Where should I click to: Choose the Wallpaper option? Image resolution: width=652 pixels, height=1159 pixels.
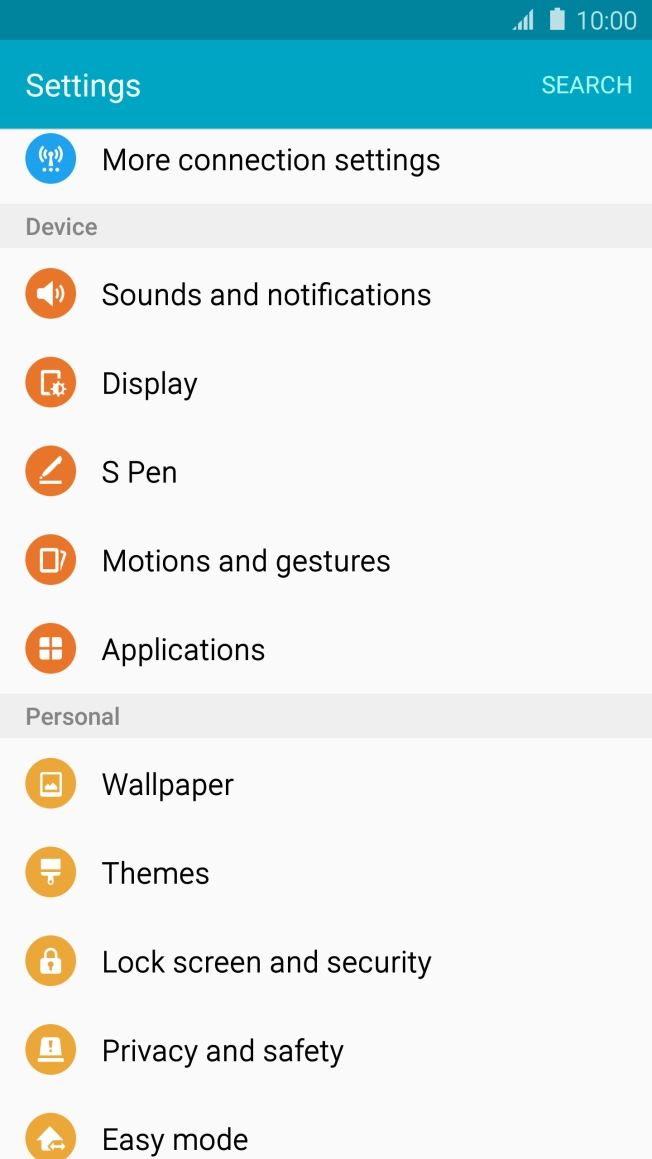(168, 785)
